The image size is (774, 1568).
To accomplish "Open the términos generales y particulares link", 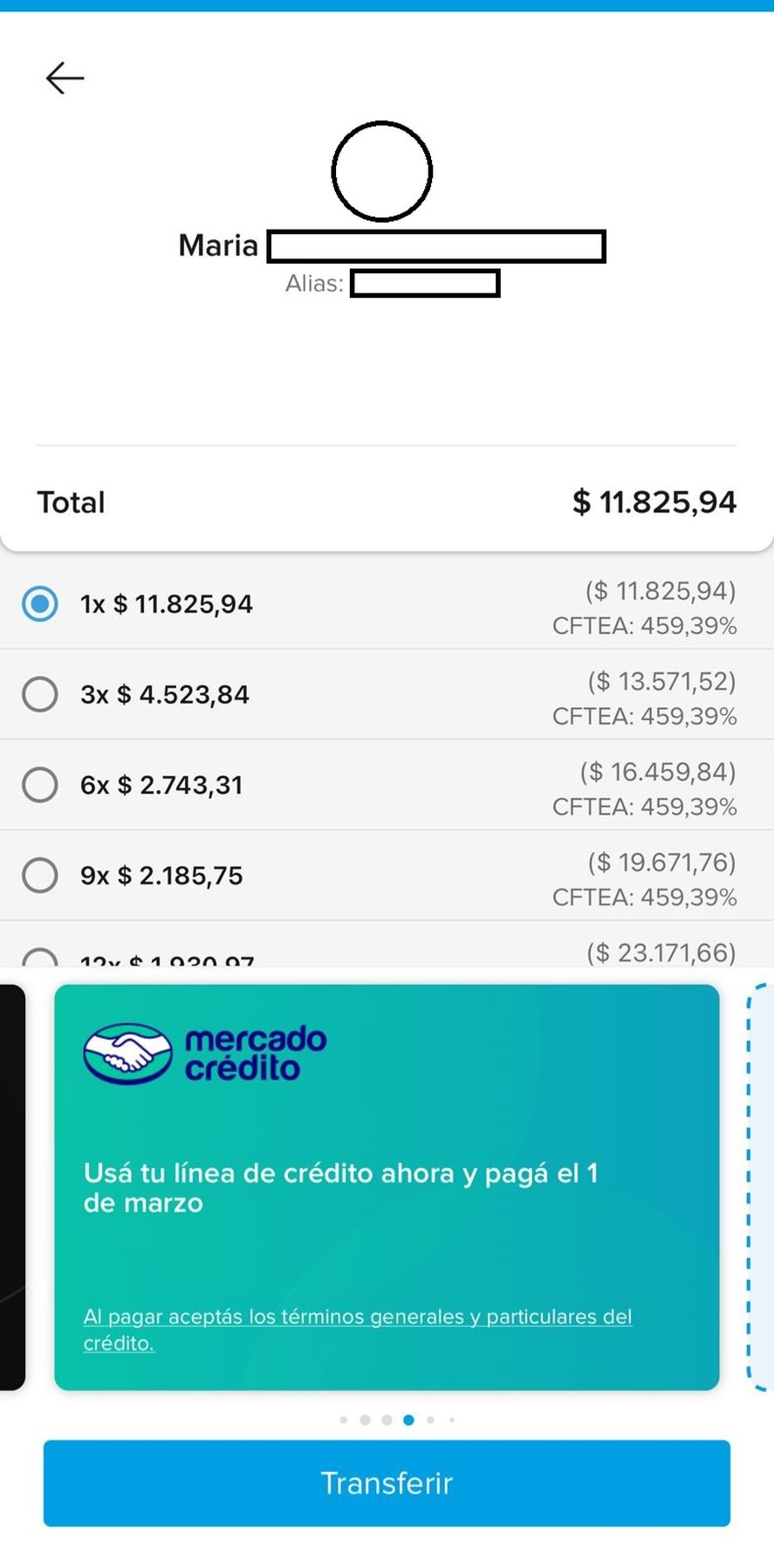I will tap(358, 1330).
